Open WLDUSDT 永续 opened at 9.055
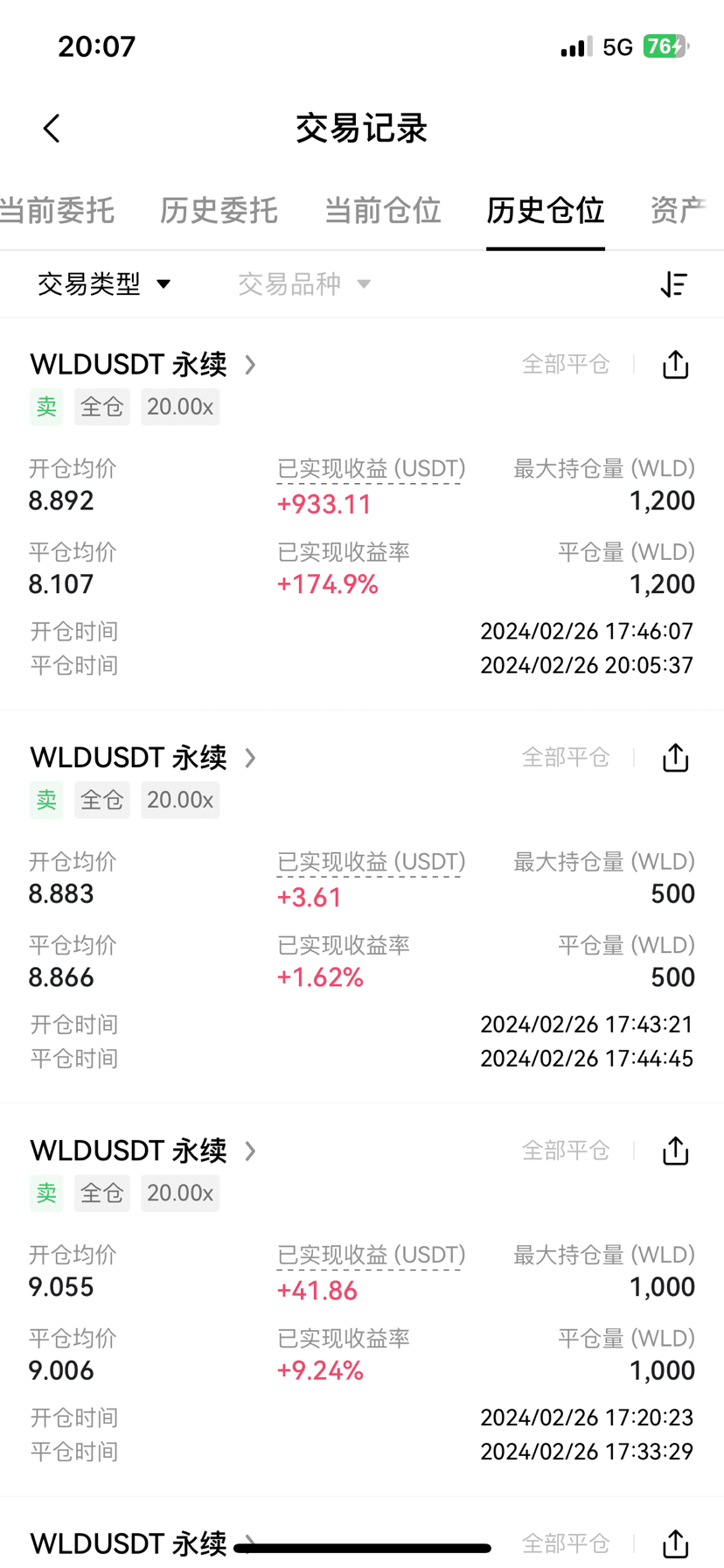Image resolution: width=724 pixels, height=1568 pixels. click(x=143, y=1150)
